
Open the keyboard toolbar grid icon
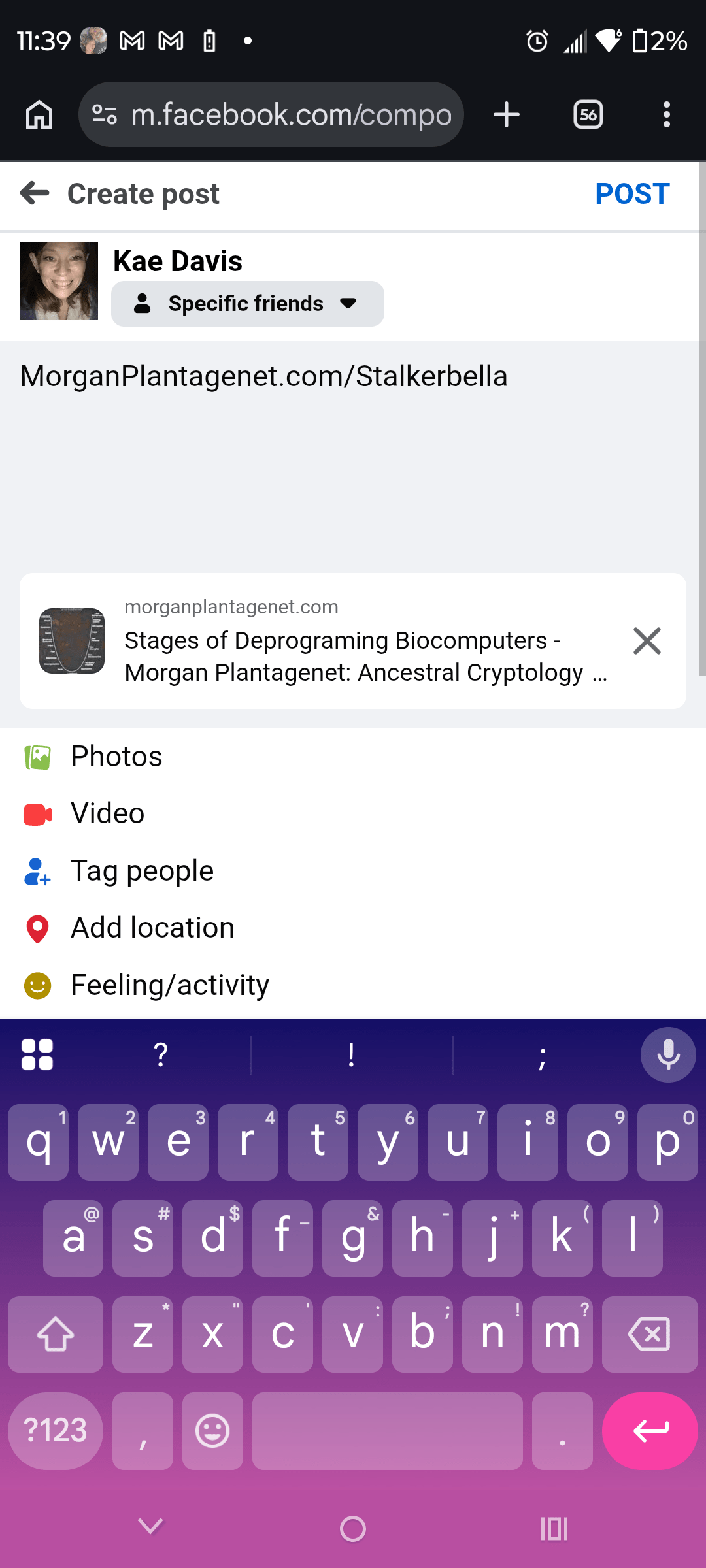coord(37,1053)
